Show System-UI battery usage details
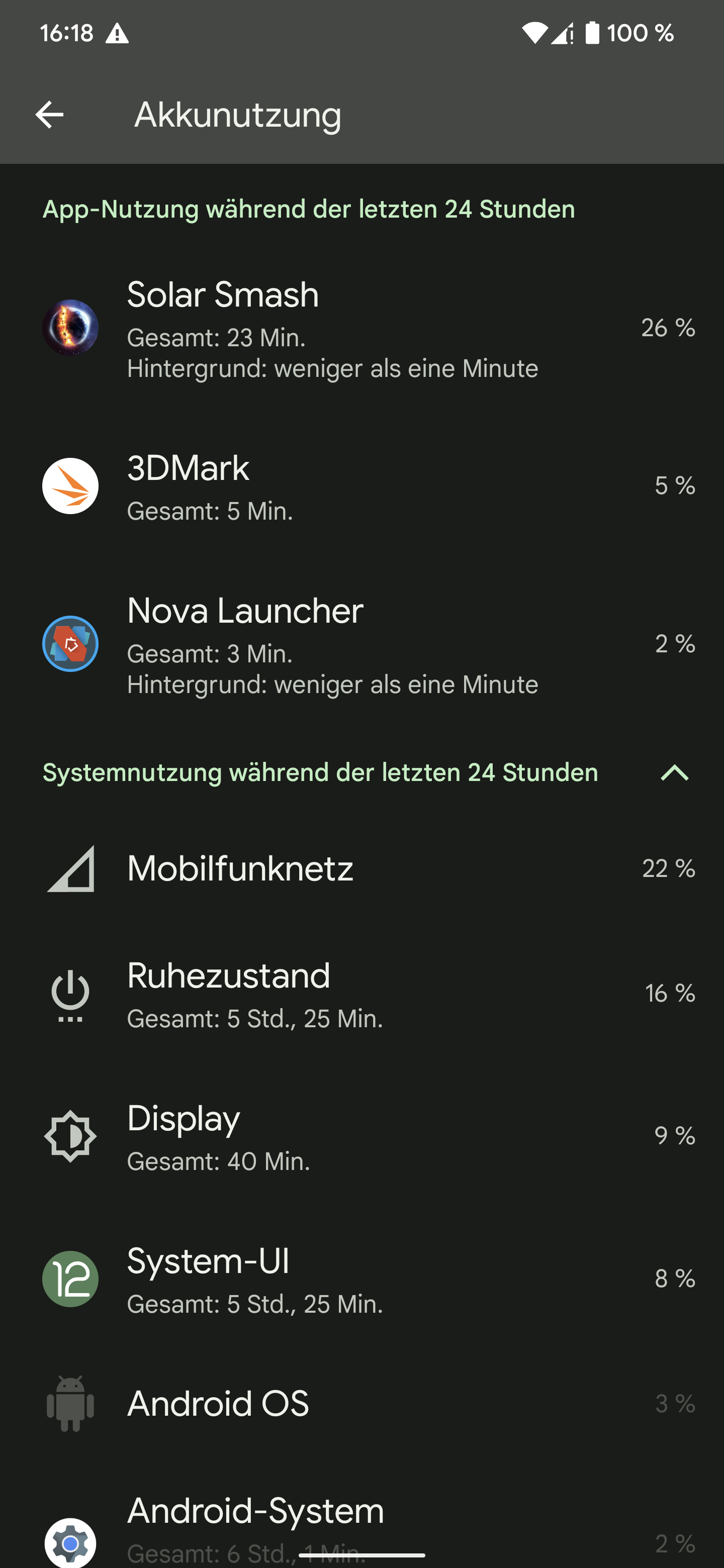724x1568 pixels. pyautogui.click(x=361, y=1278)
